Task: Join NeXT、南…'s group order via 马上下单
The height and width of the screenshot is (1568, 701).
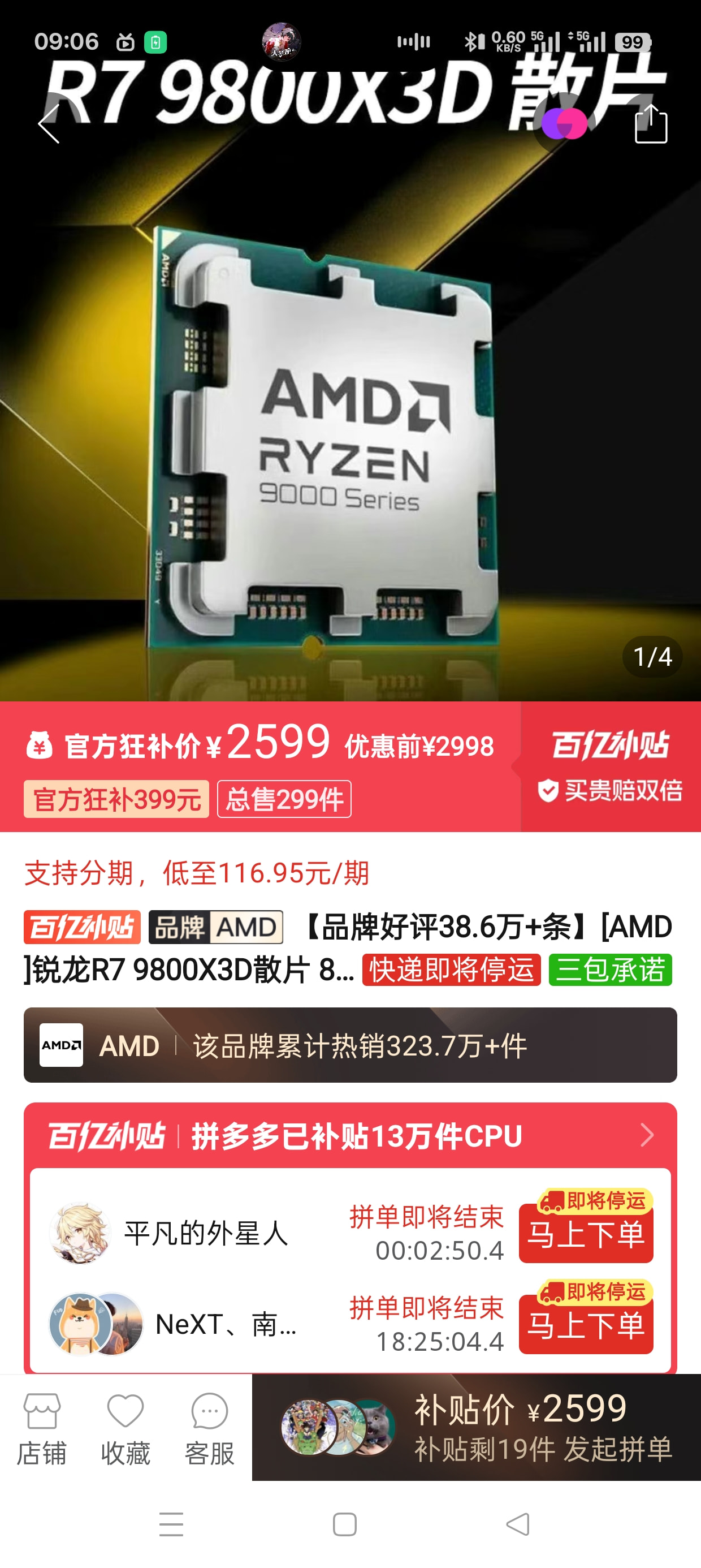Action: (x=585, y=1326)
